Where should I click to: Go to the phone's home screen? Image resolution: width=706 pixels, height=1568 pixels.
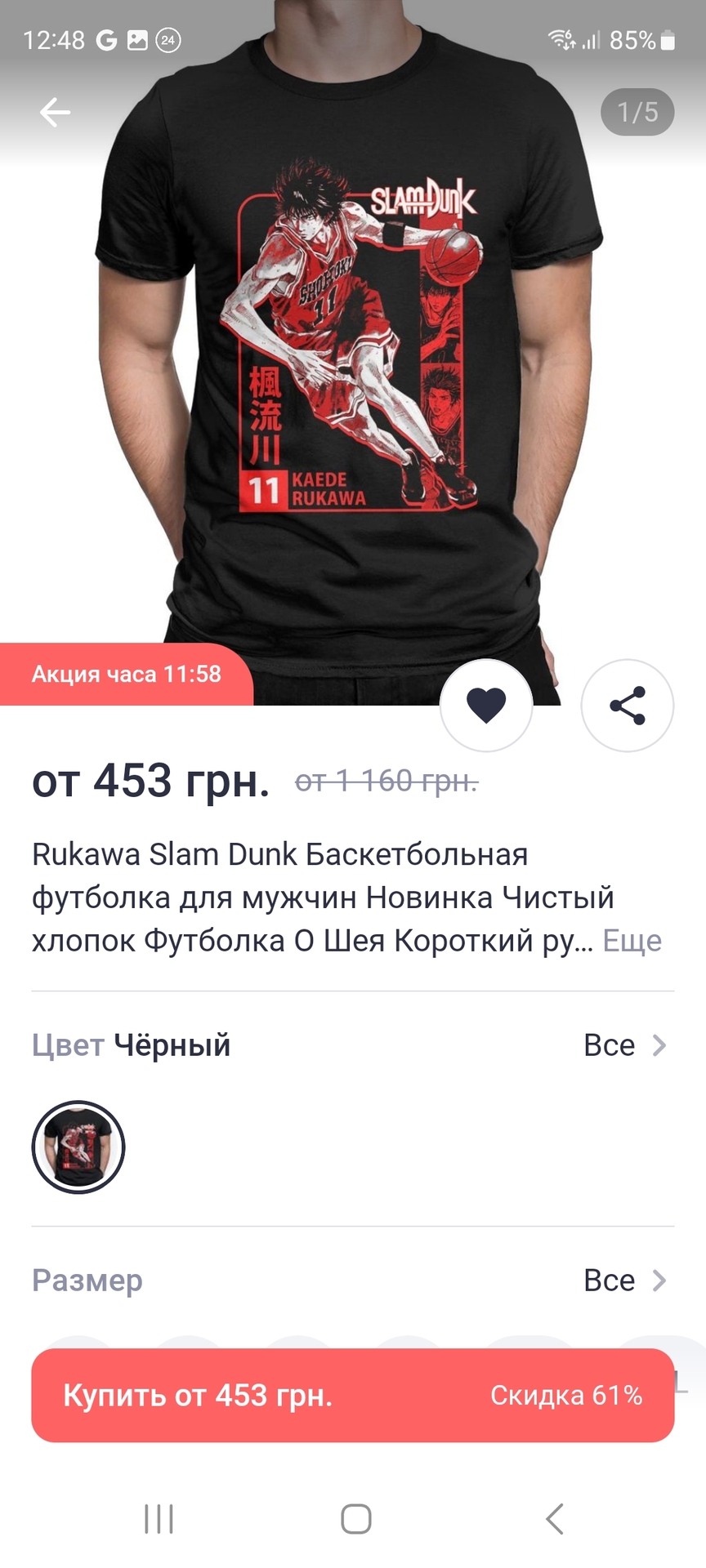pyautogui.click(x=355, y=1519)
